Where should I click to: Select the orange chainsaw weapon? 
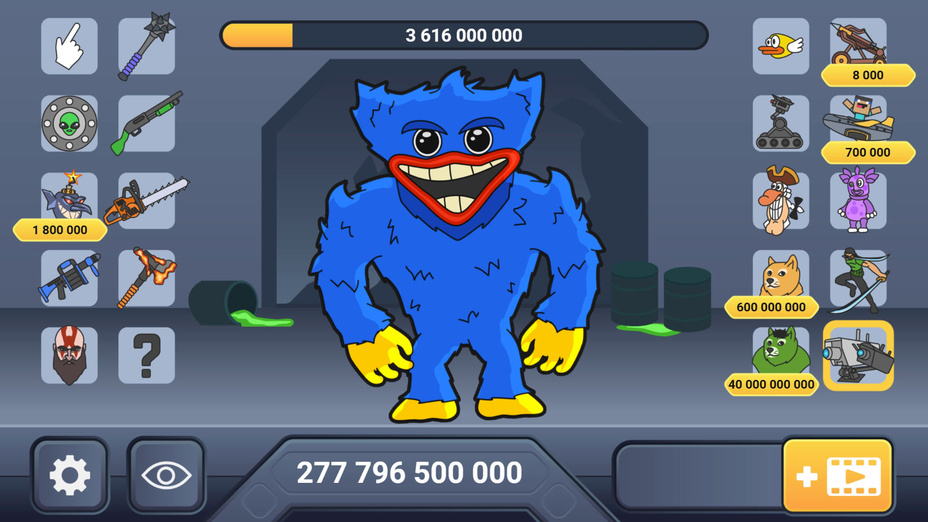pyautogui.click(x=147, y=200)
